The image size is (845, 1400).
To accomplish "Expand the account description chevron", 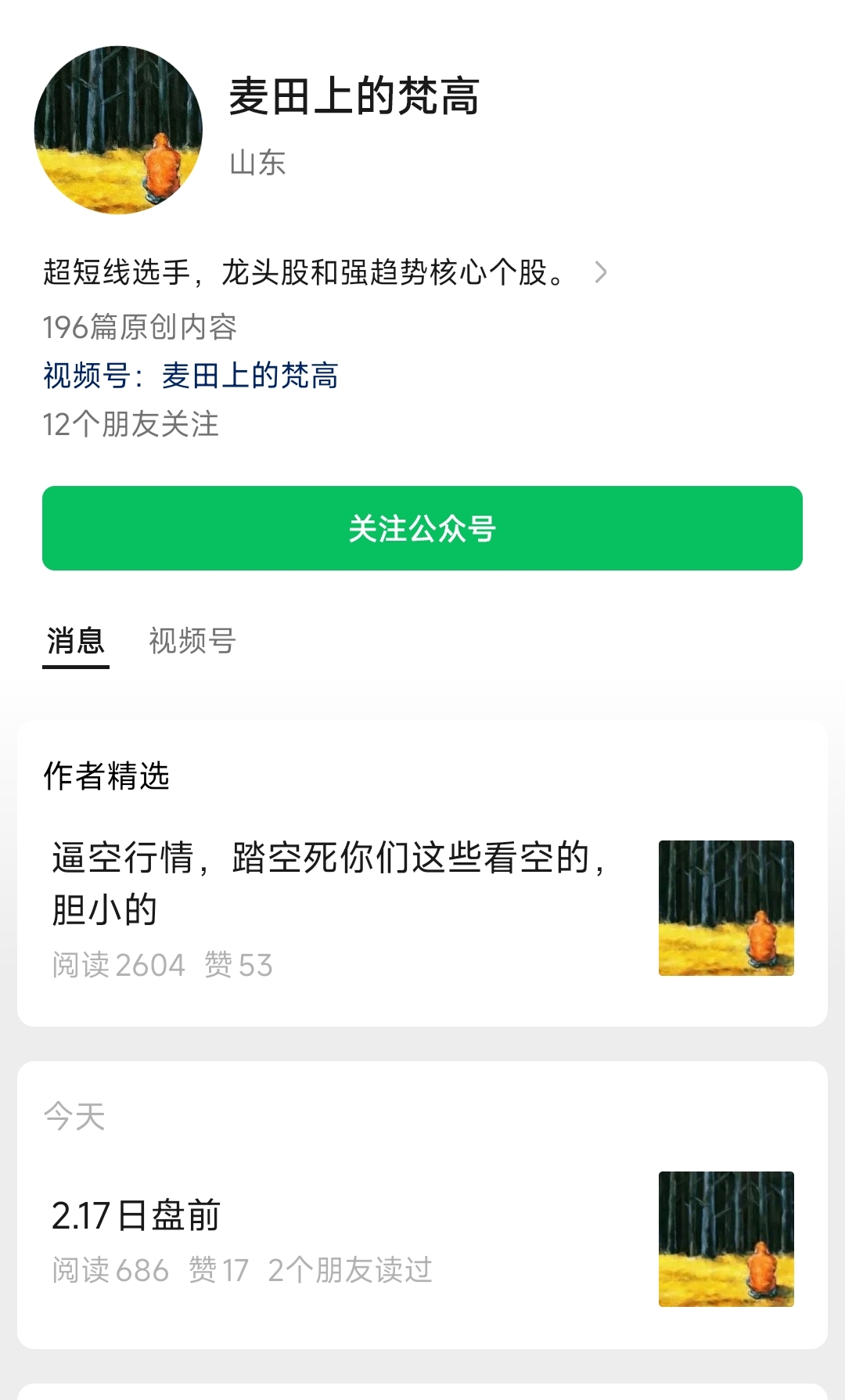I will coord(600,272).
